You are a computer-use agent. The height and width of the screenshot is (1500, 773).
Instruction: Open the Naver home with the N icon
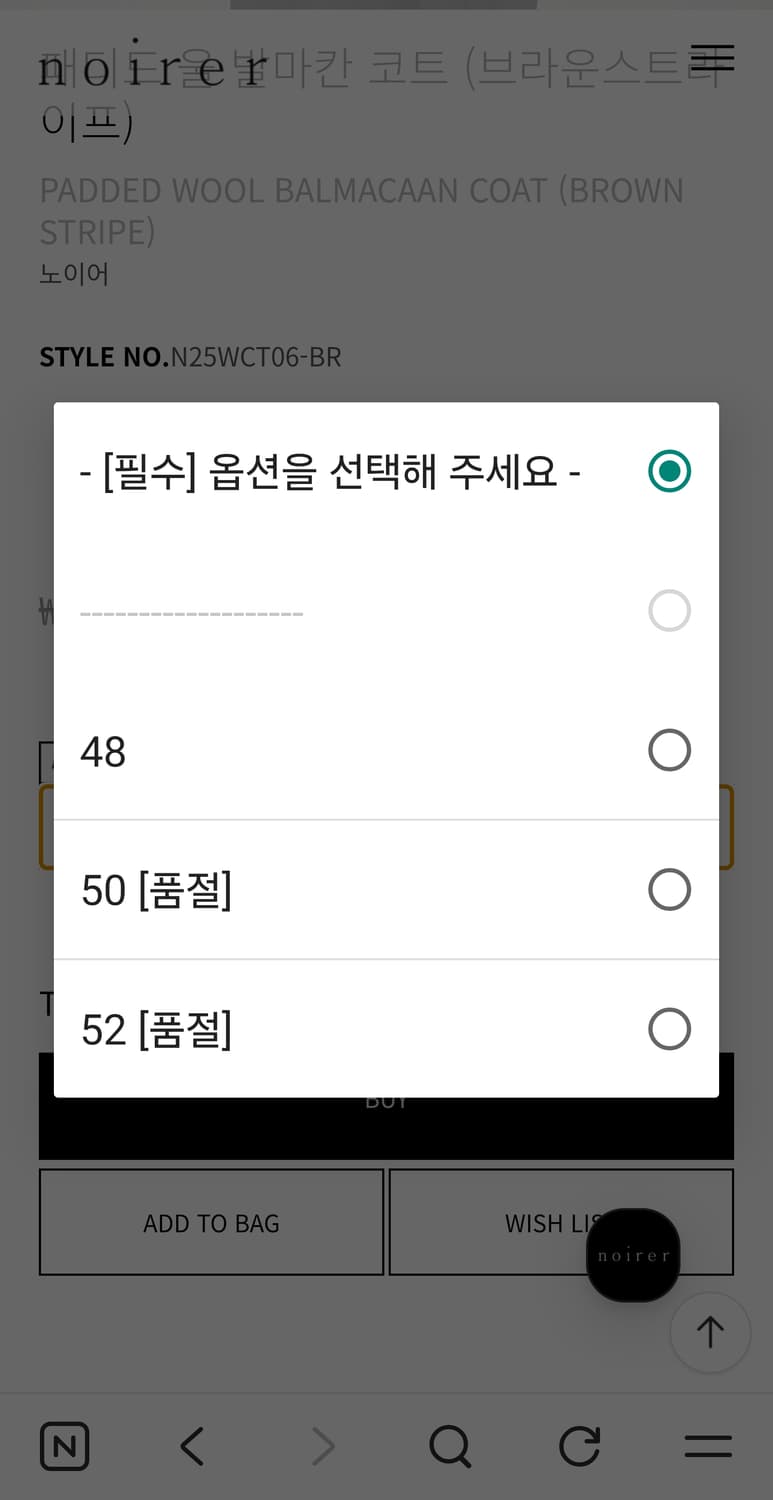pyautogui.click(x=64, y=1446)
